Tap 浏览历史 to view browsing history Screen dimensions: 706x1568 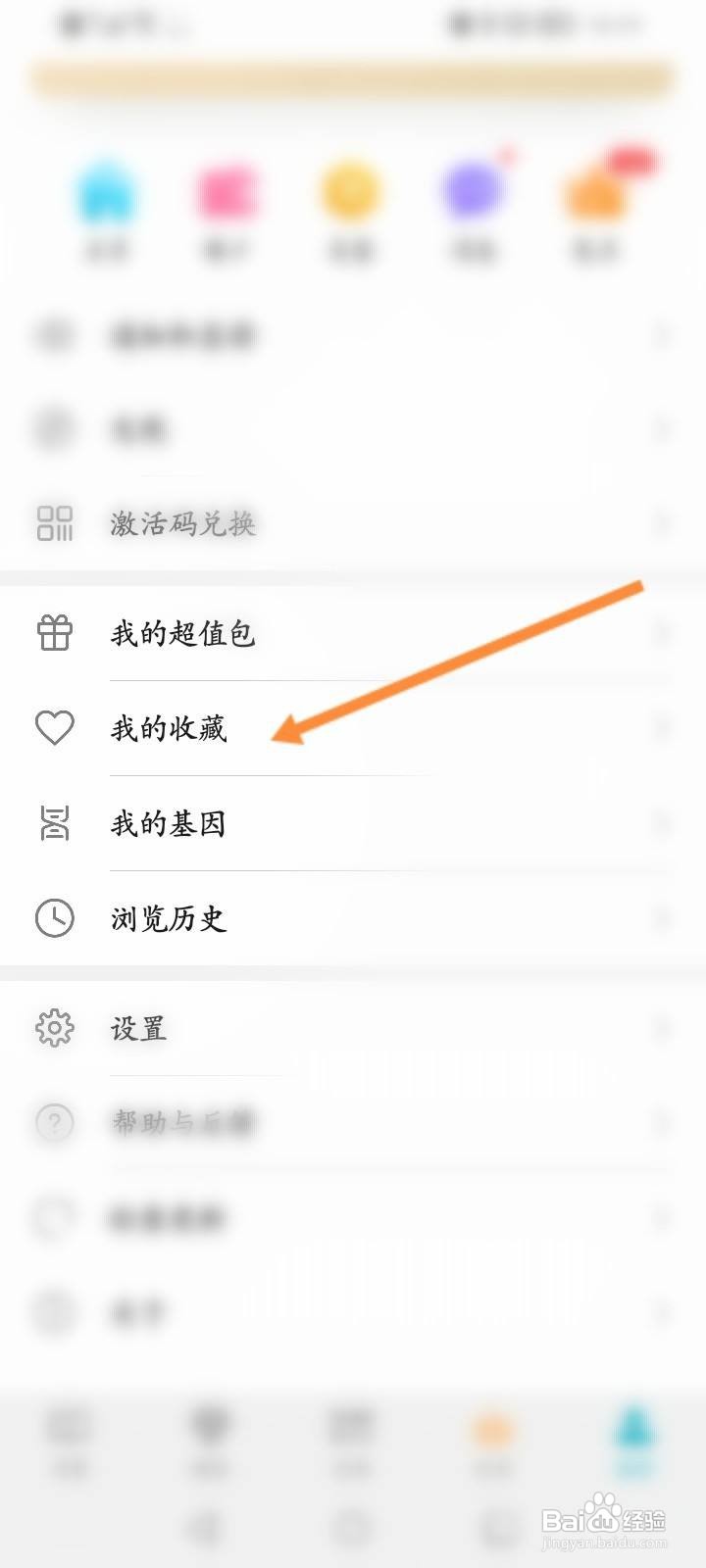click(169, 919)
